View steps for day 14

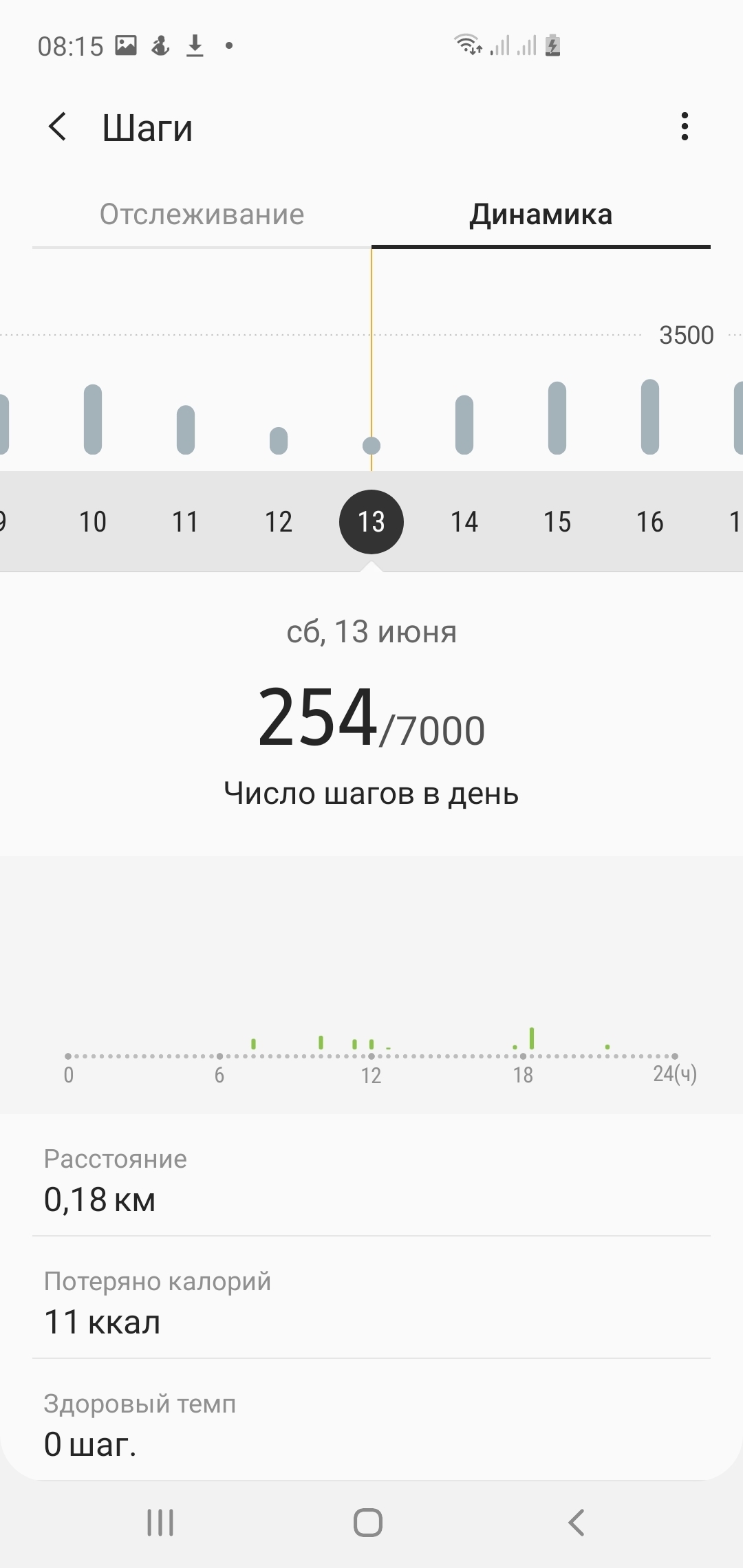point(464,522)
